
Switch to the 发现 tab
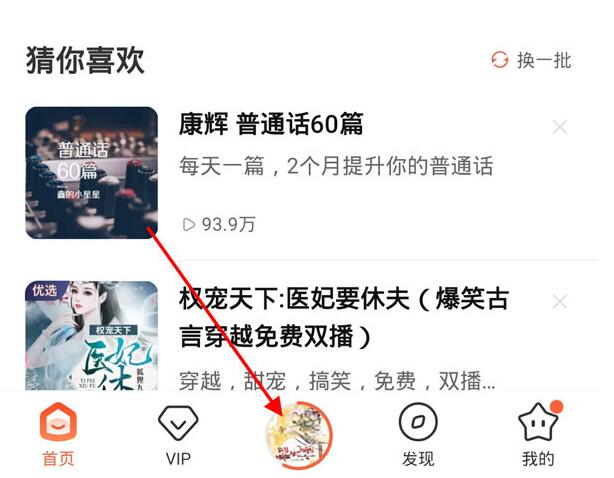point(418,436)
